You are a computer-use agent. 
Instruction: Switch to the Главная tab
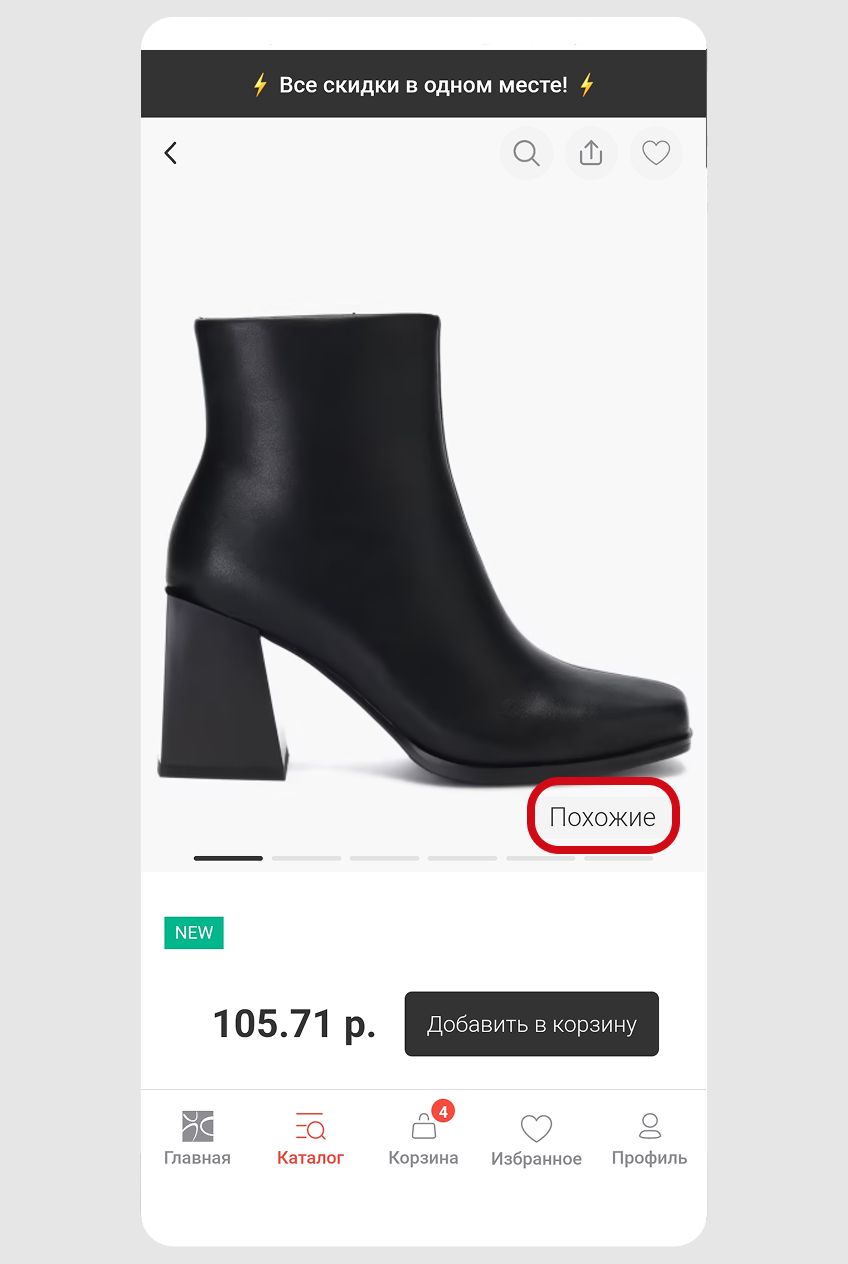pos(197,1139)
